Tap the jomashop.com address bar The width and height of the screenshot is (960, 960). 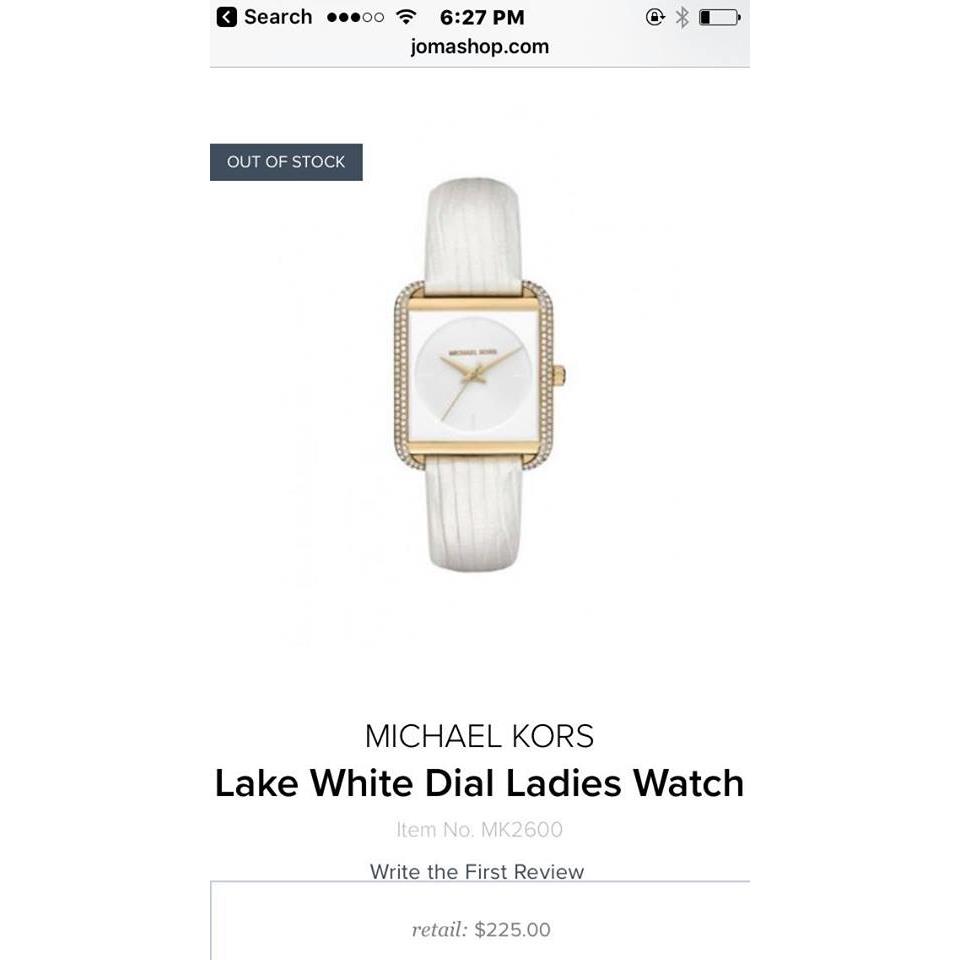pyautogui.click(x=479, y=46)
